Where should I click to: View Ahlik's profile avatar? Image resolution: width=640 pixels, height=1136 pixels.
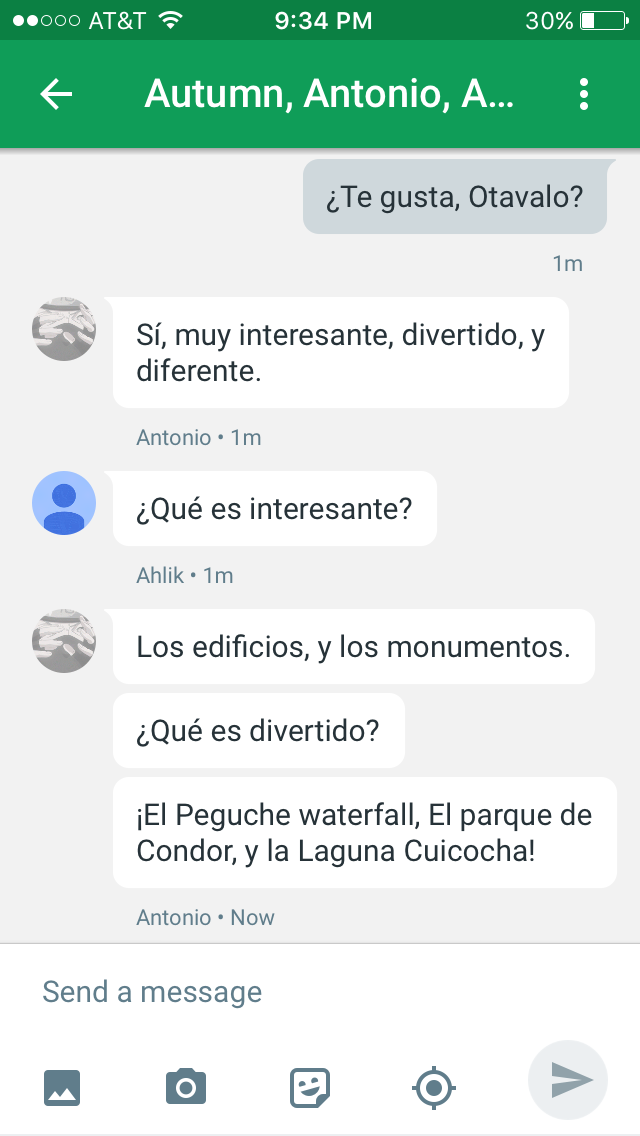pyautogui.click(x=64, y=503)
